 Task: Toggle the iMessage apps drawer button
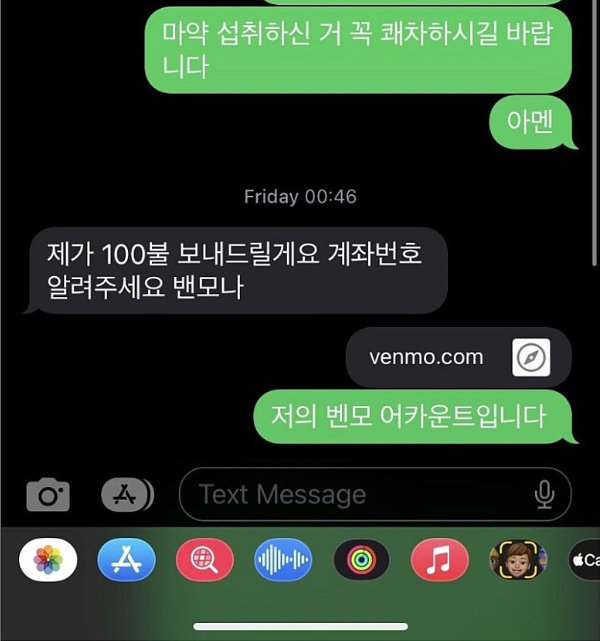coord(127,494)
